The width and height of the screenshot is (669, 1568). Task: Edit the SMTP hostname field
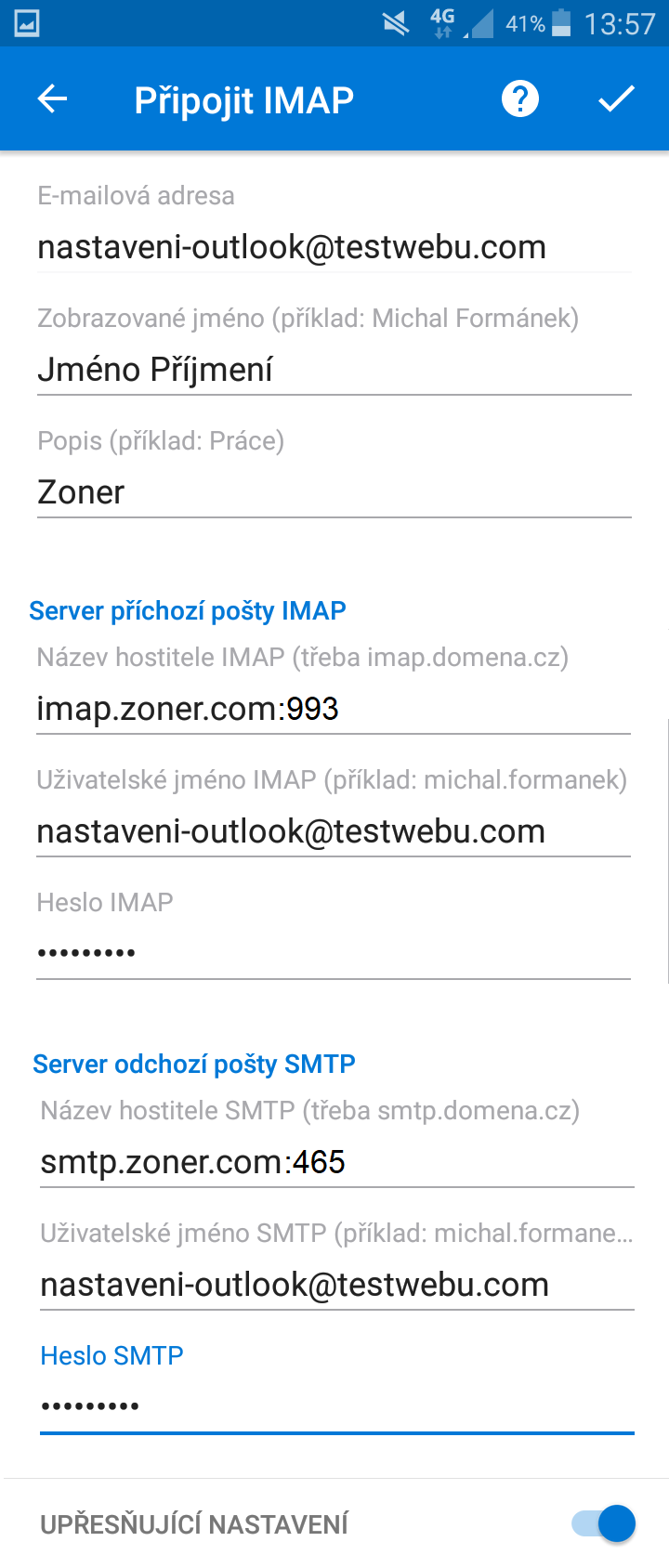pos(334,1162)
